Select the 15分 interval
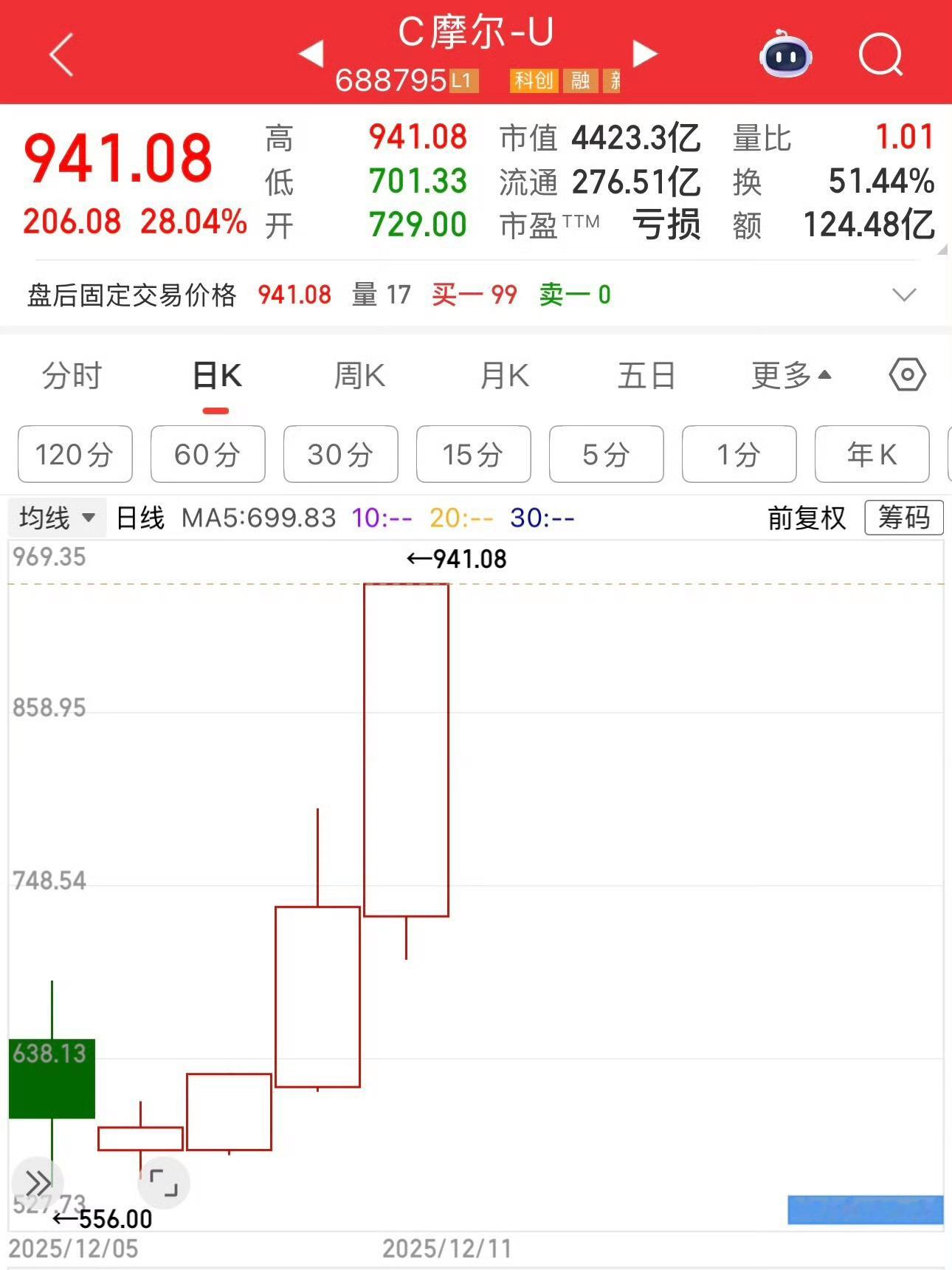952x1270 pixels. [x=473, y=455]
